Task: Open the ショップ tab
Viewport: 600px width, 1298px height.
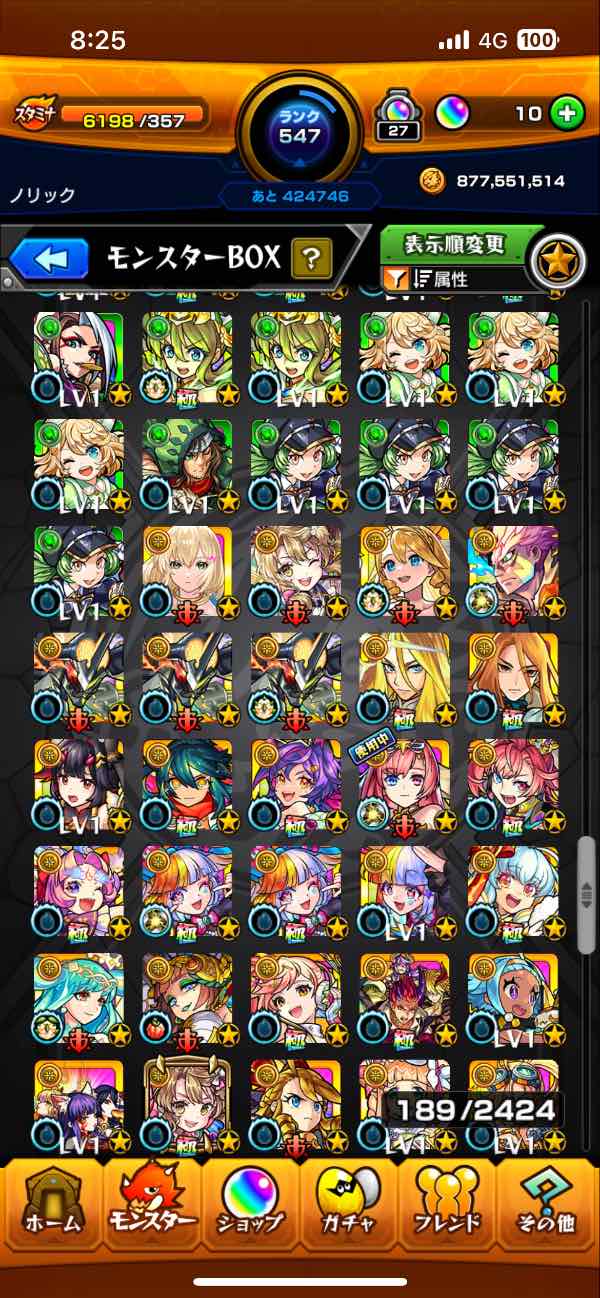Action: tap(251, 1209)
